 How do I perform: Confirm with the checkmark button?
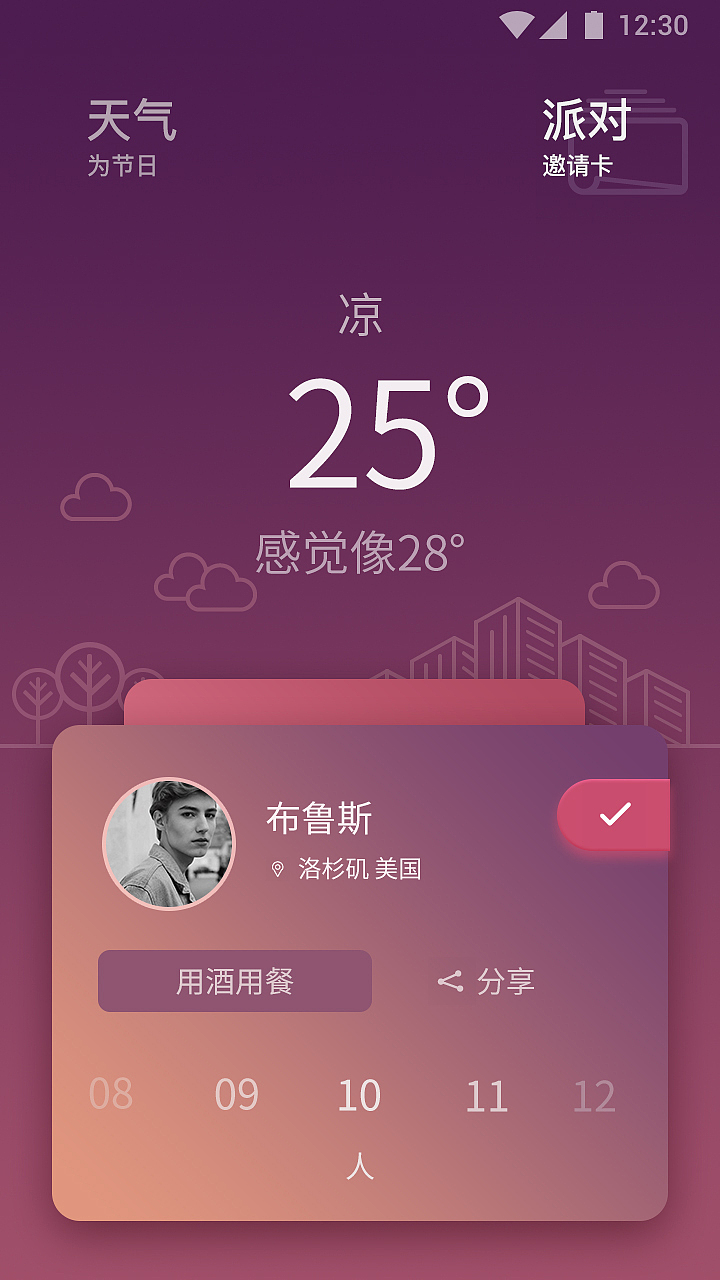614,814
